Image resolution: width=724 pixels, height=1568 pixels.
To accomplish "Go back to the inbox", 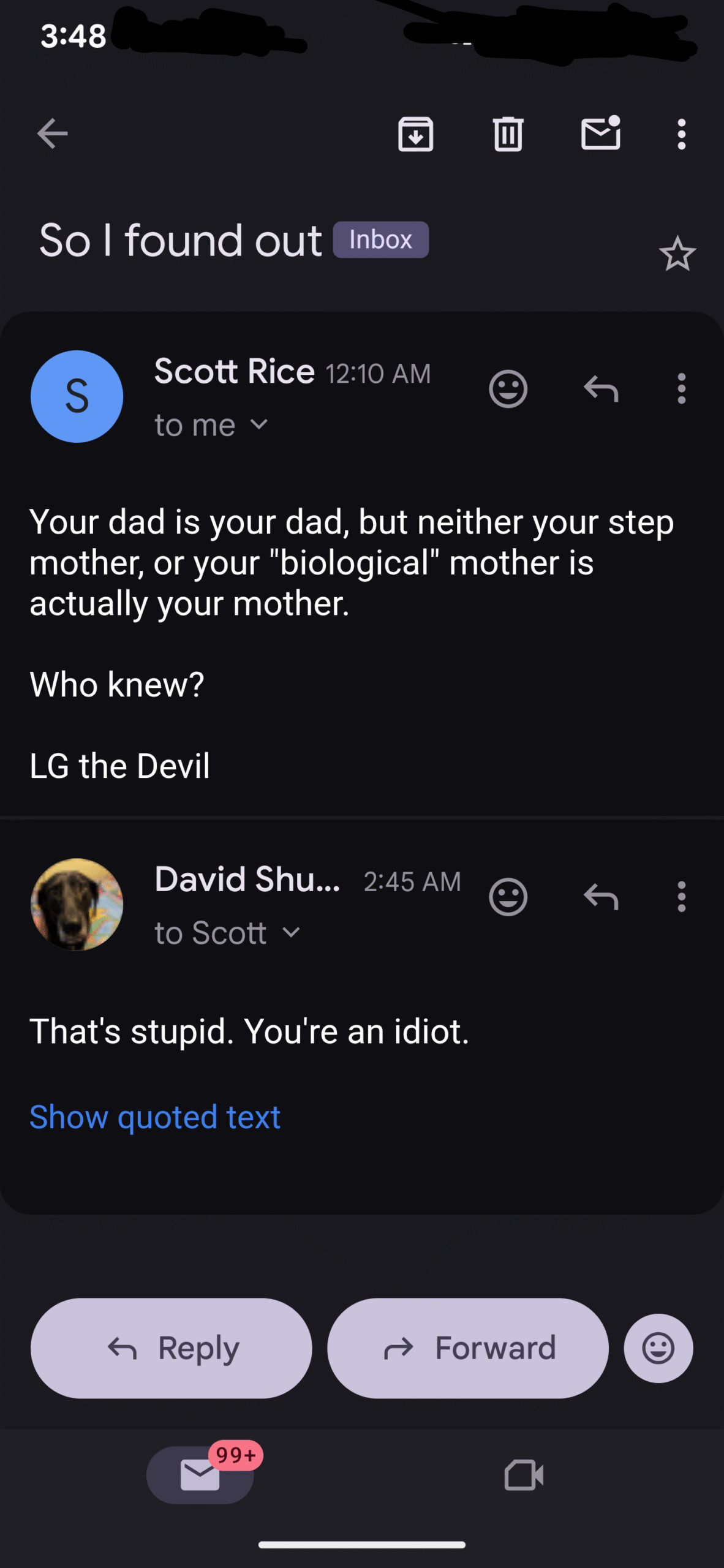I will pyautogui.click(x=52, y=134).
